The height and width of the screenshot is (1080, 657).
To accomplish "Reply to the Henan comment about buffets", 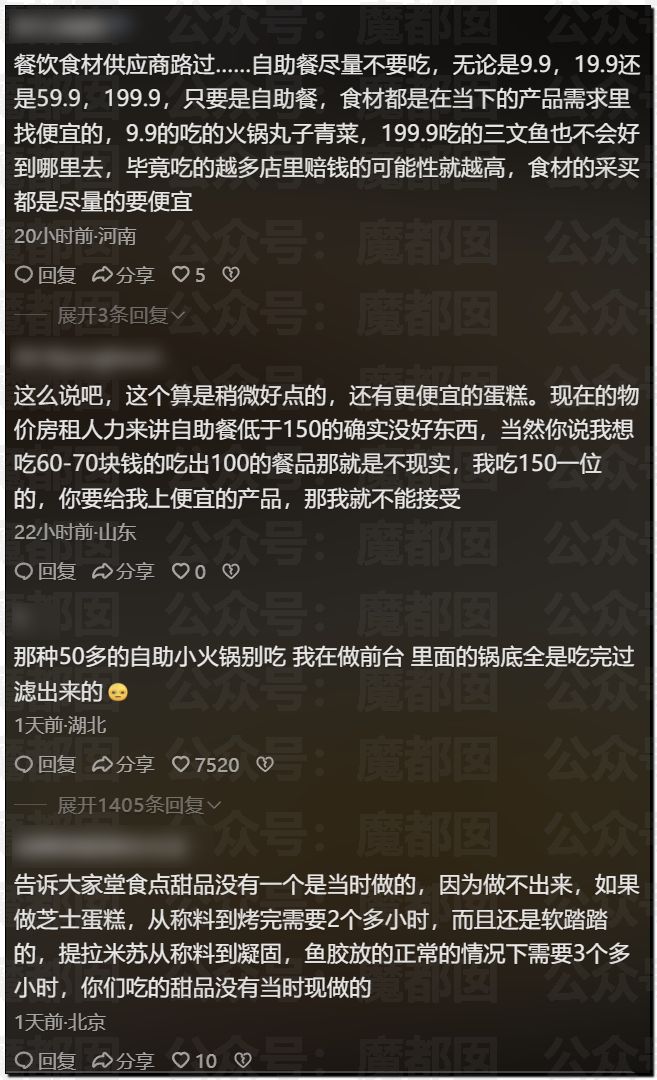I will 46,274.
